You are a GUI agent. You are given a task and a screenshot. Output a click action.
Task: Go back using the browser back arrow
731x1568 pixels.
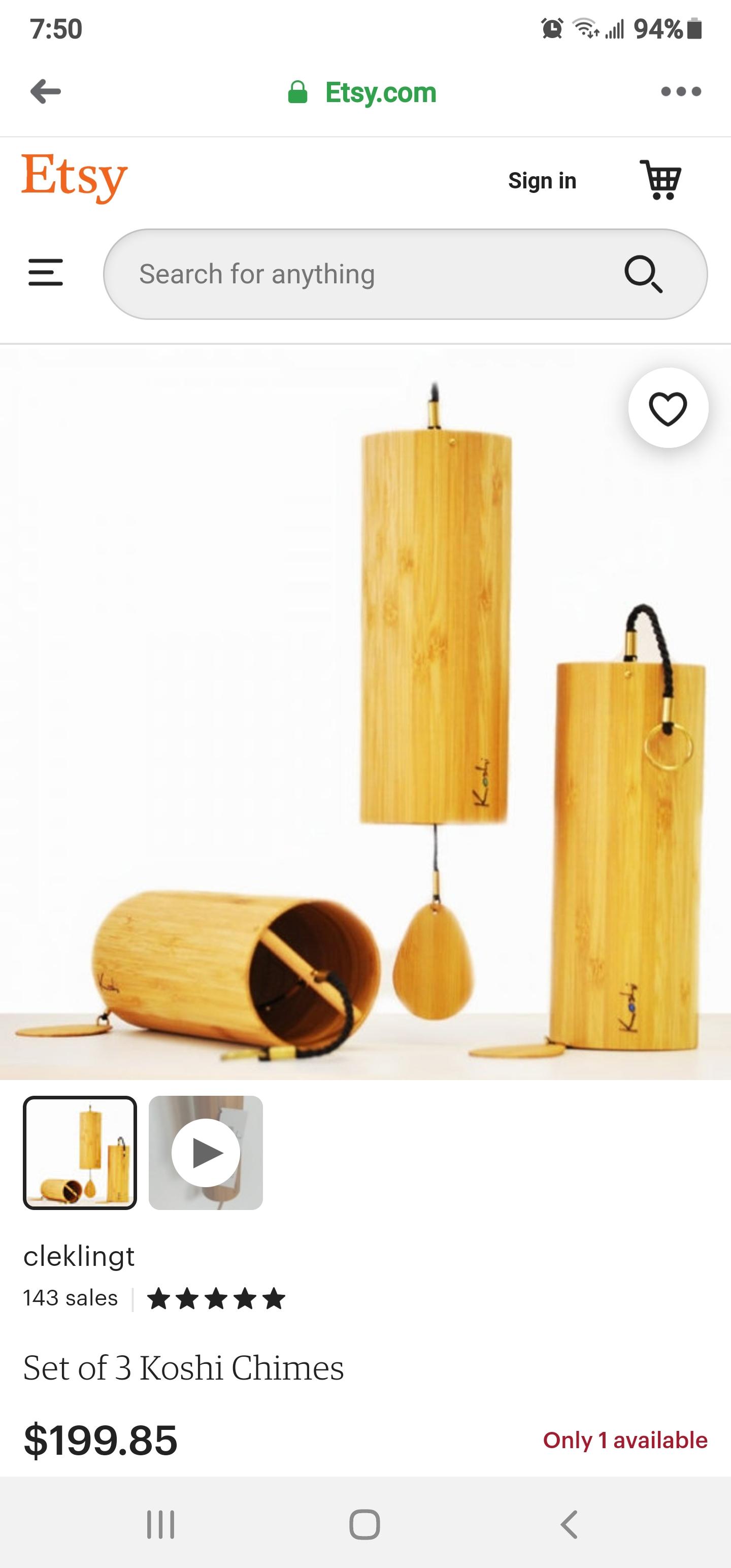point(46,92)
